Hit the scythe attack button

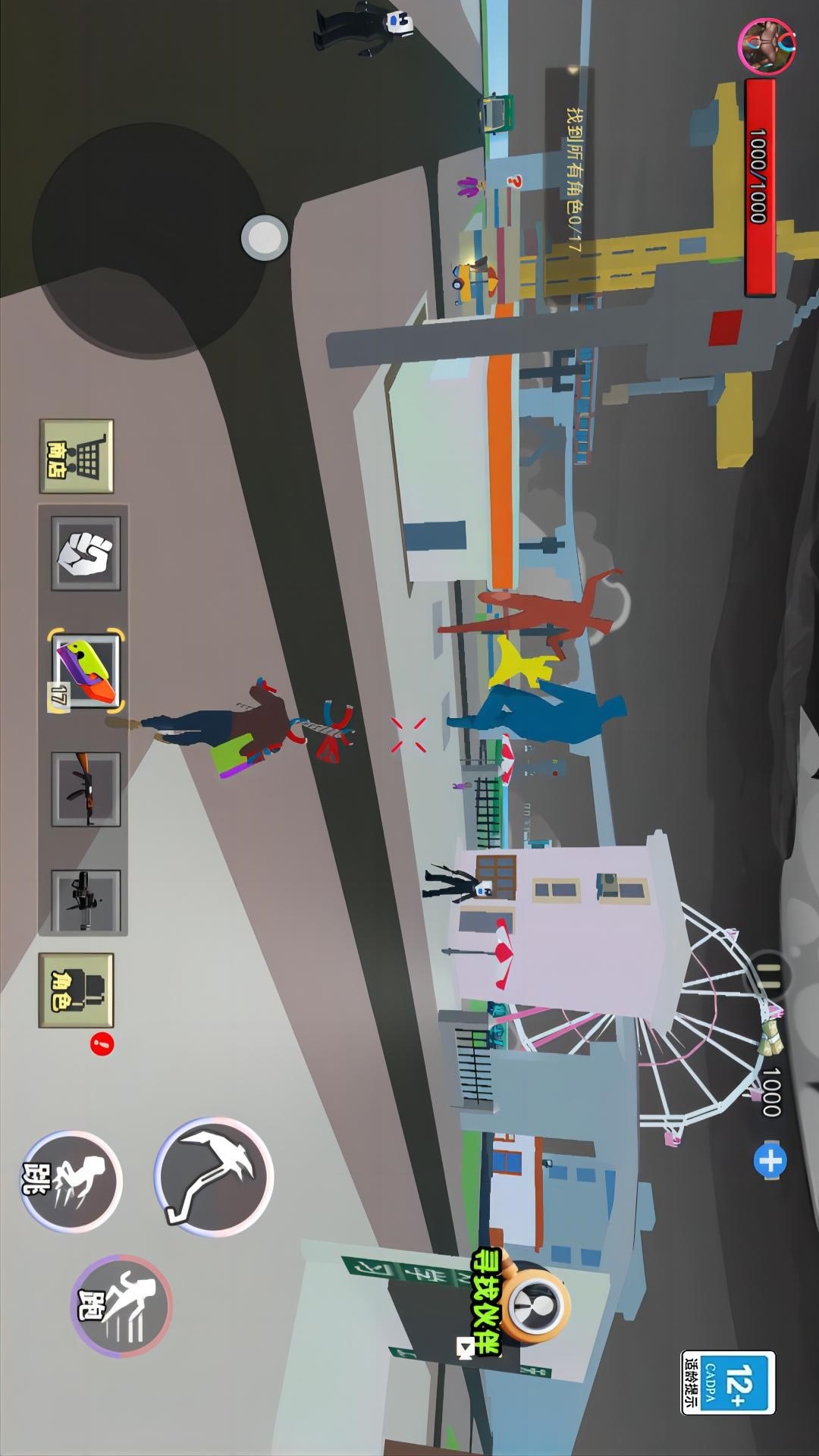pos(214,1176)
